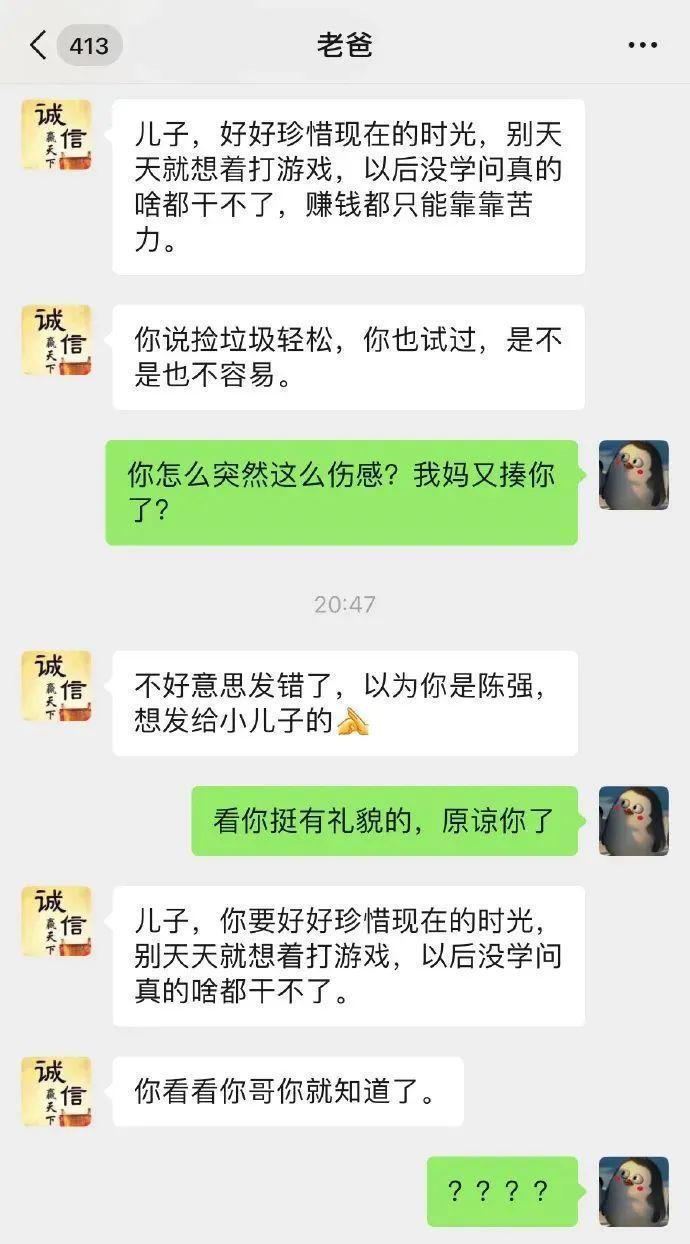Image resolution: width=690 pixels, height=1244 pixels.
Task: Open dad's avatar beside the 捡垃圾轻松 message
Action: [x=56, y=341]
